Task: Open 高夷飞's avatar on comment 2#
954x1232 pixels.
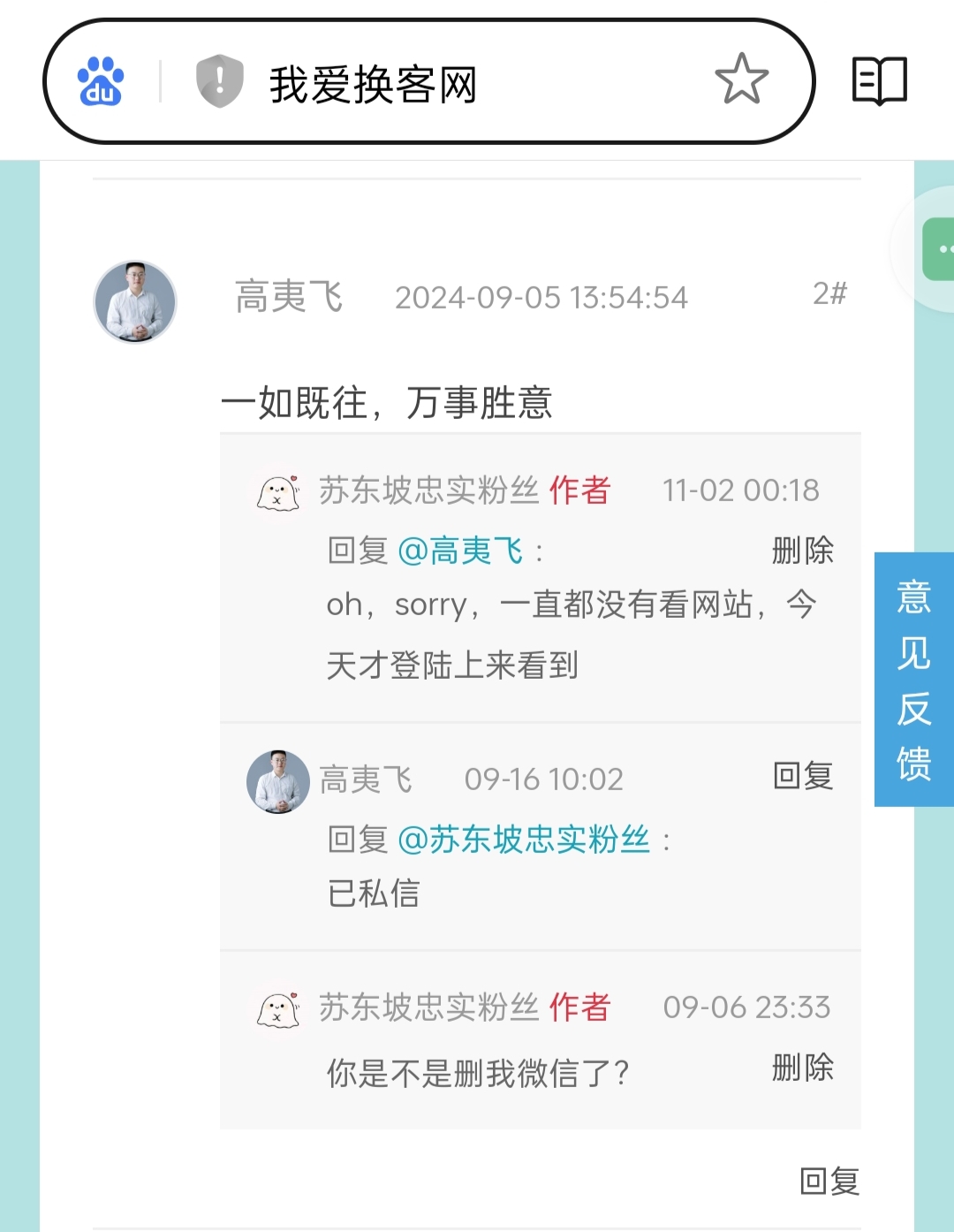Action: point(135,301)
